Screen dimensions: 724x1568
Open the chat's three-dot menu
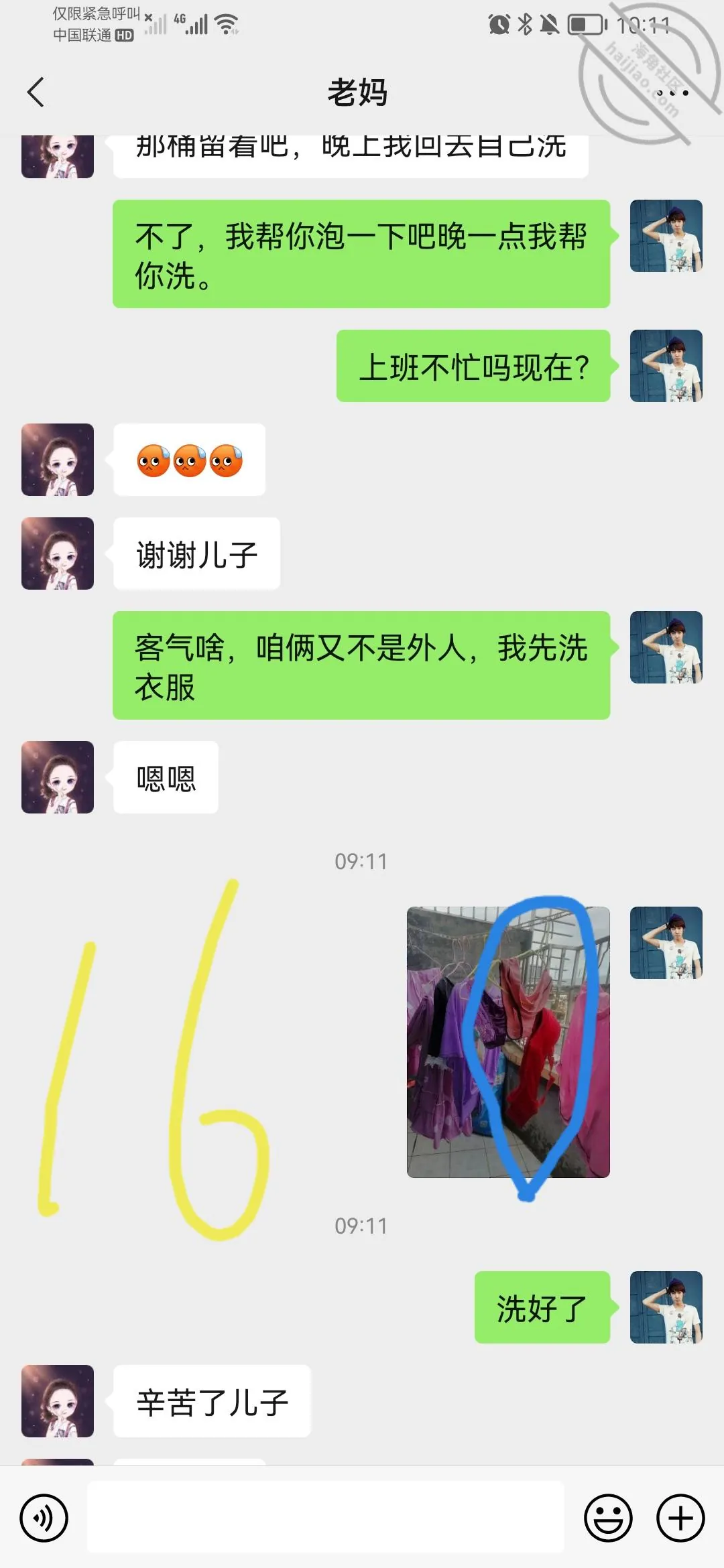672,92
